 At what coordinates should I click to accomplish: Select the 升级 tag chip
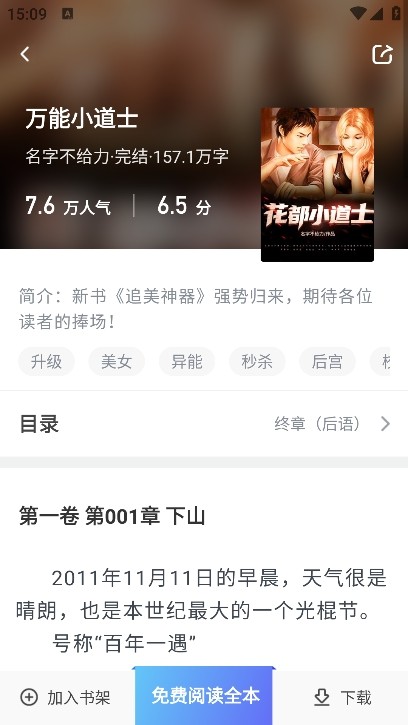[46, 362]
